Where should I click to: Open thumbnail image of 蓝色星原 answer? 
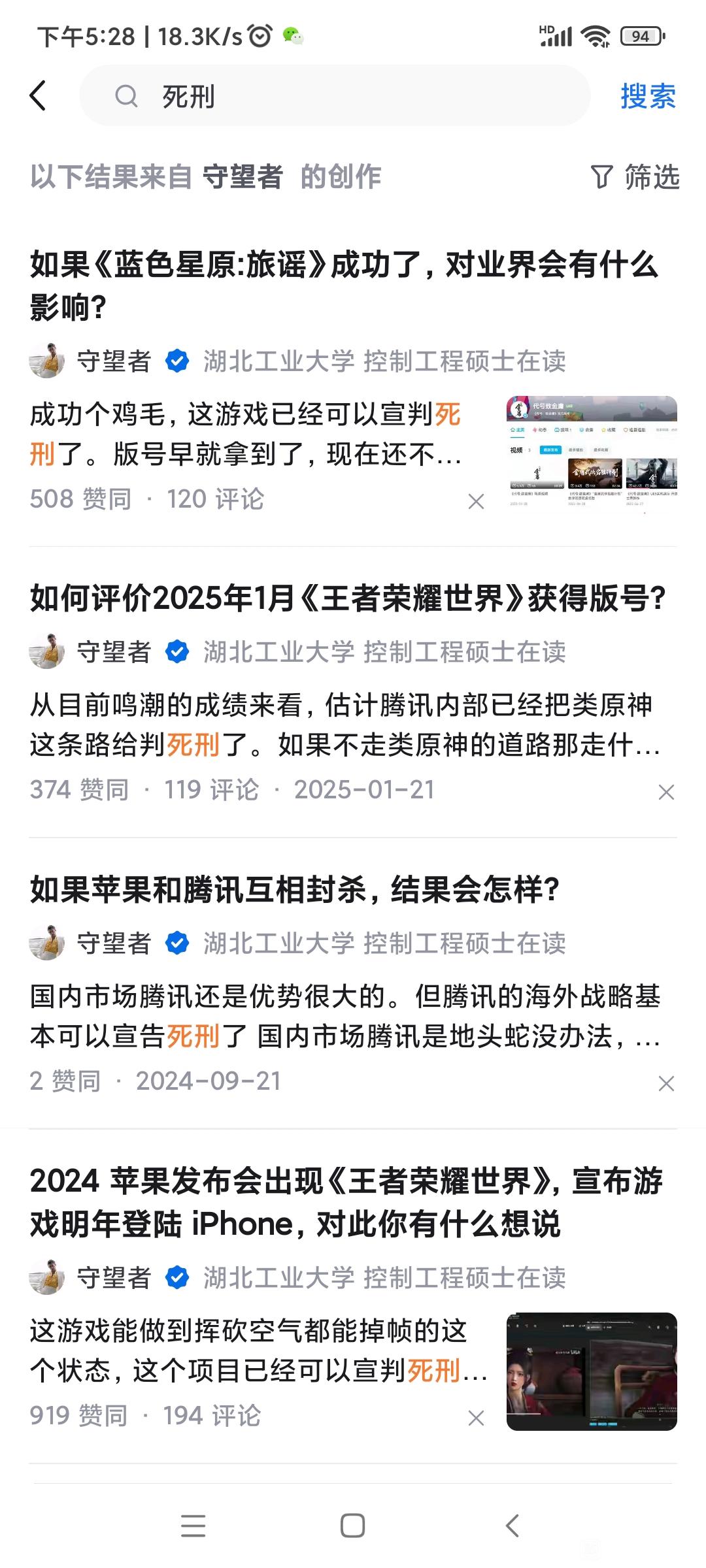(592, 455)
